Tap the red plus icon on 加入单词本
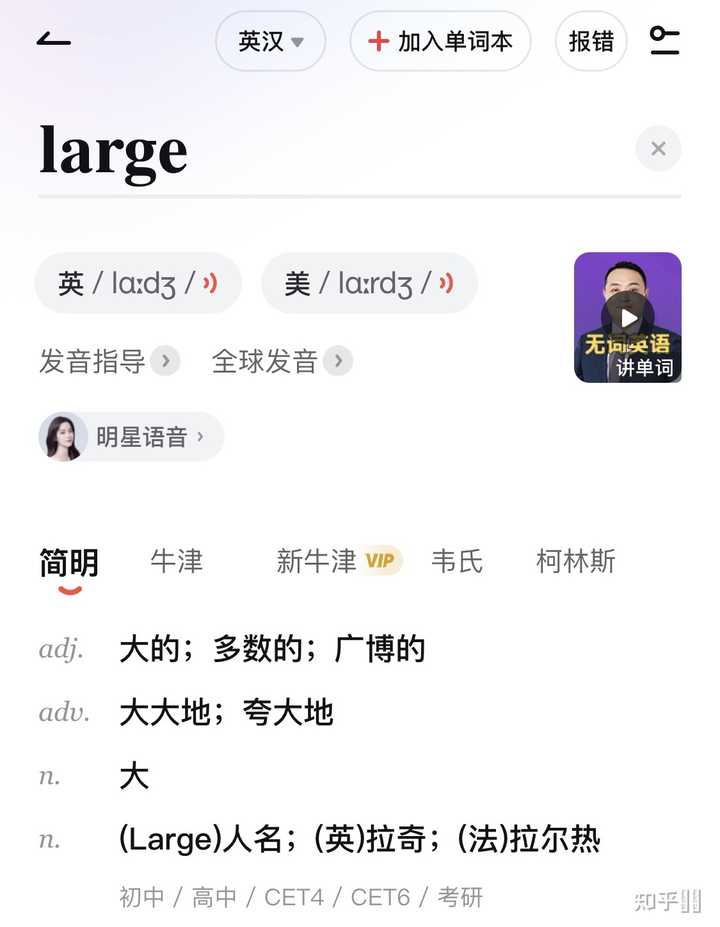The width and height of the screenshot is (720, 927). coord(377,42)
